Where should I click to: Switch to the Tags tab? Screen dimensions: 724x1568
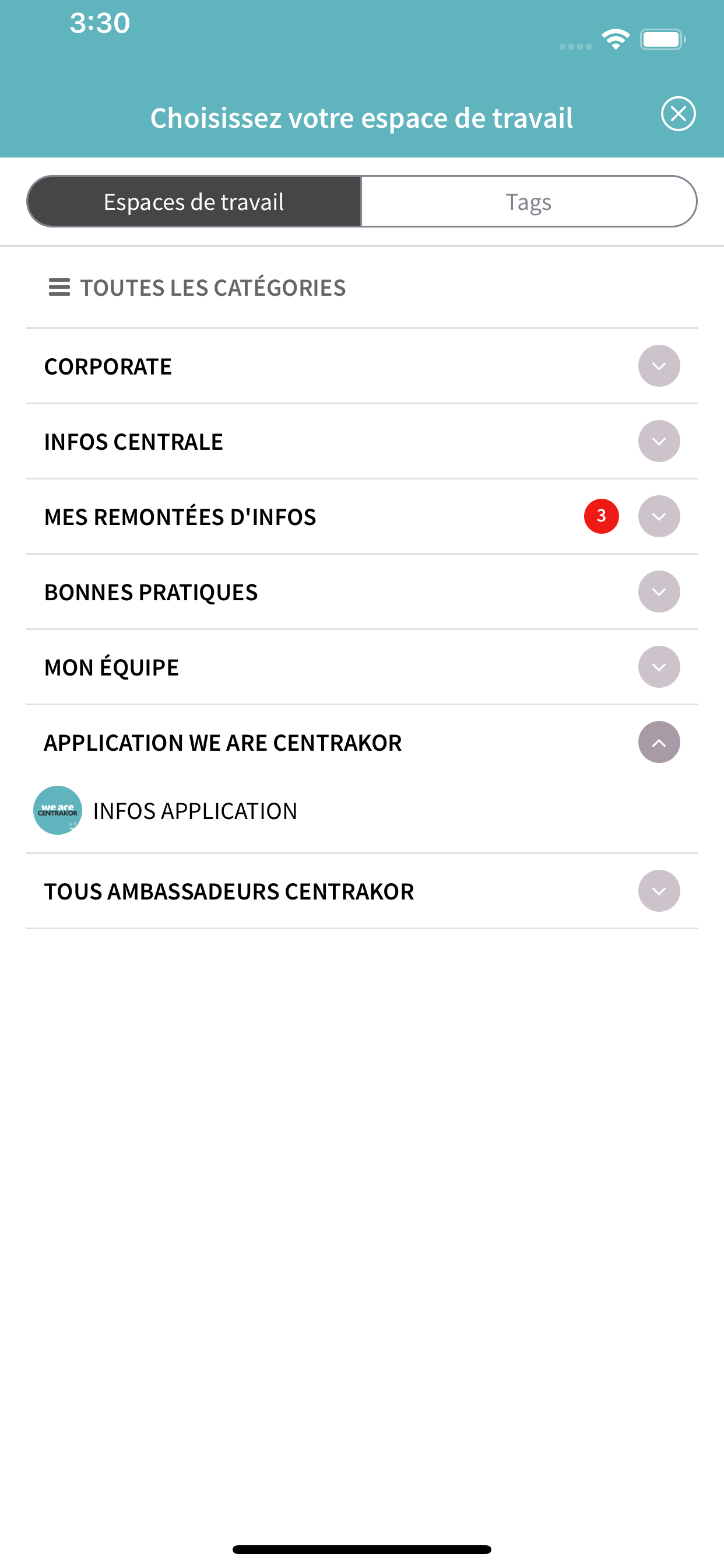pos(529,201)
